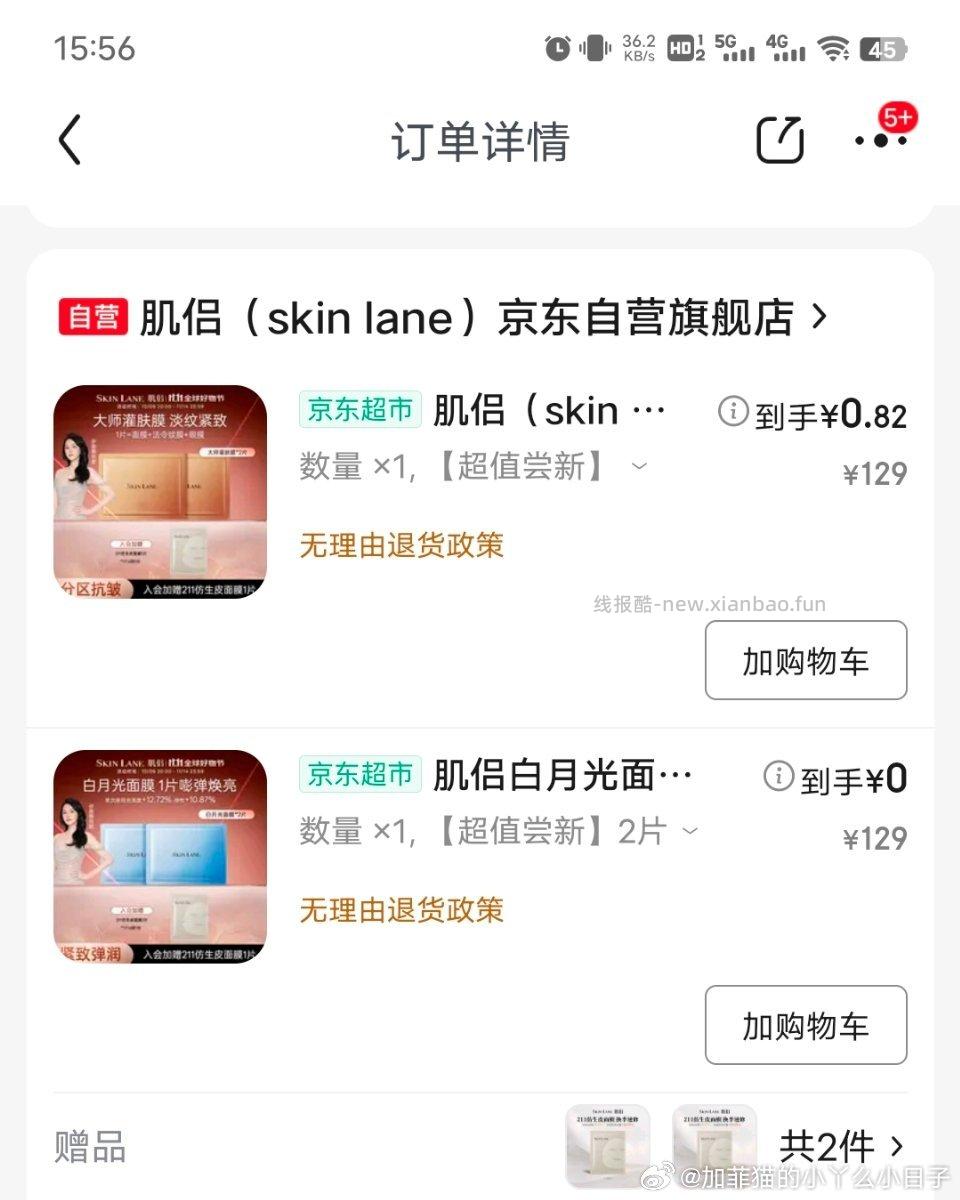Tap the info icon next to 到手¥0
This screenshot has width=960, height=1200.
(x=778, y=778)
